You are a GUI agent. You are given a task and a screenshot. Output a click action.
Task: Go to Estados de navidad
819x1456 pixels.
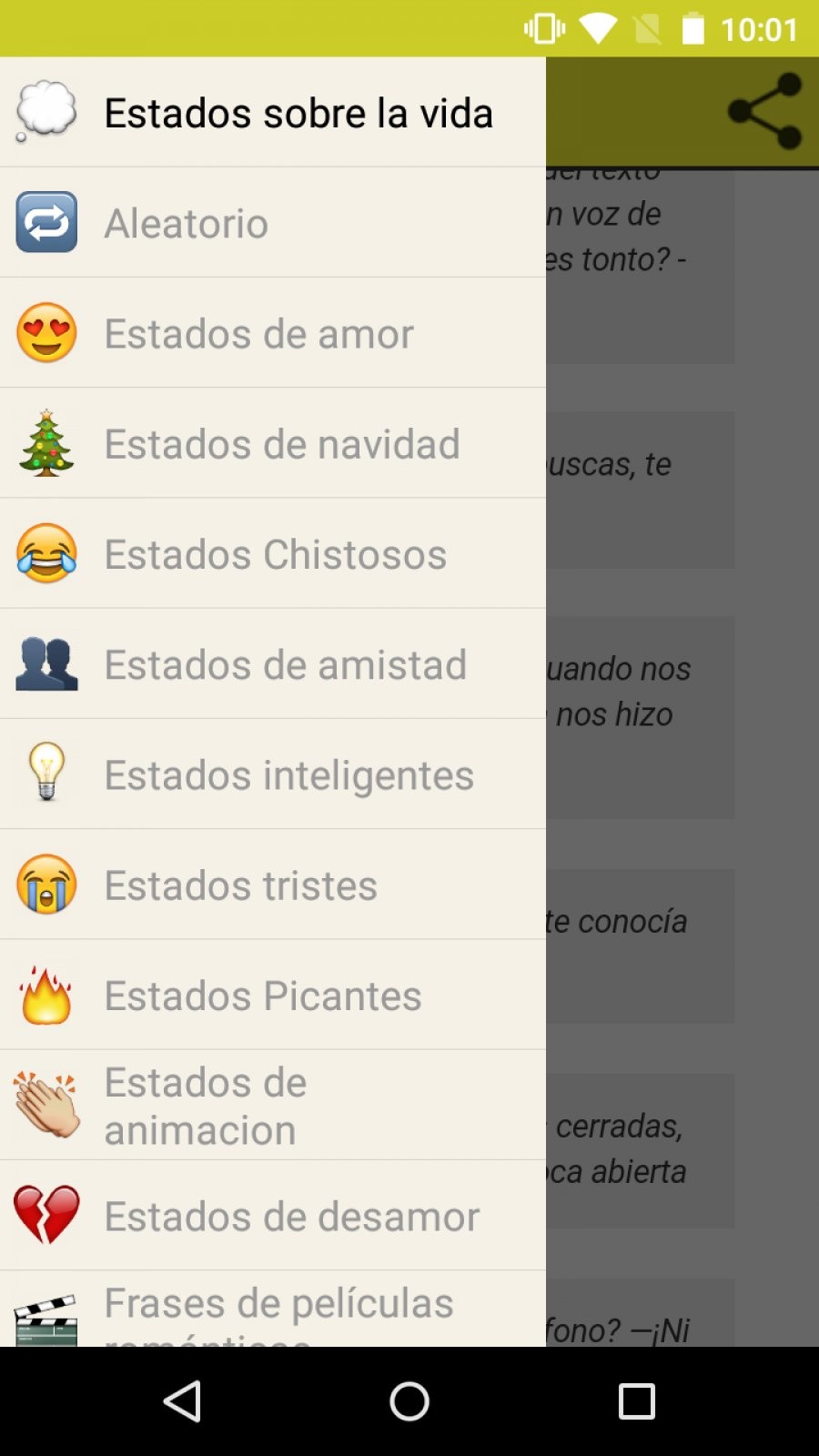(273, 444)
